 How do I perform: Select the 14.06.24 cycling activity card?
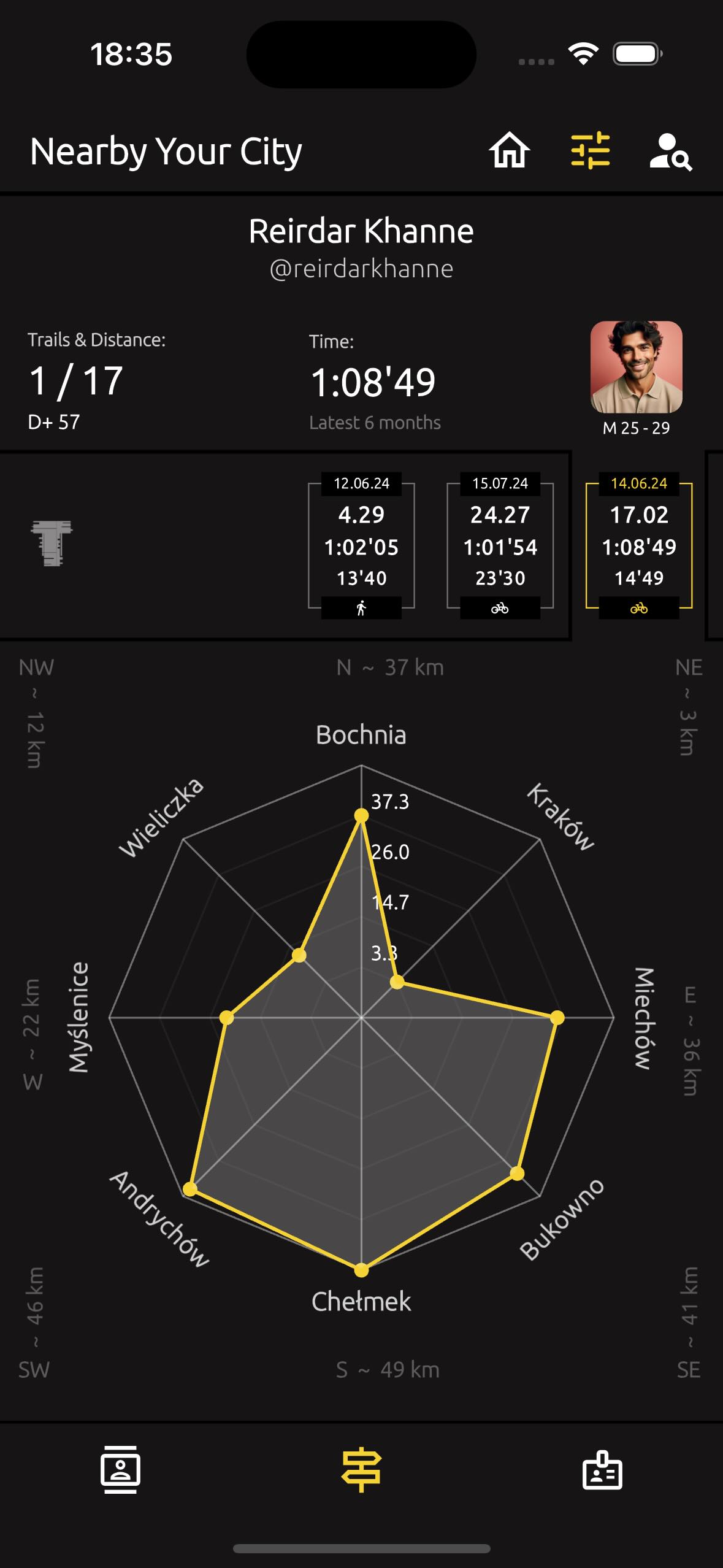(638, 545)
